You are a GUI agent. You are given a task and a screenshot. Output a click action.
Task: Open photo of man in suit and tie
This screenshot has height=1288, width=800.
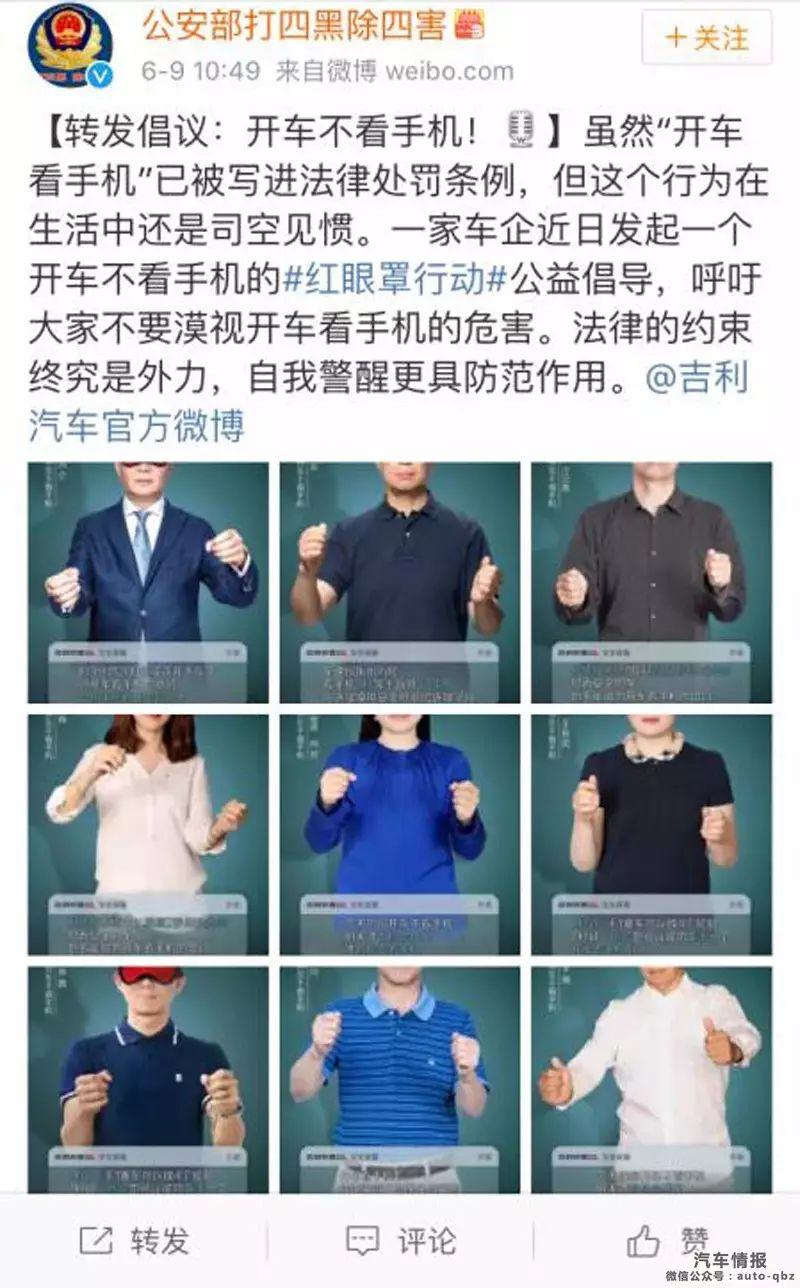point(148,583)
